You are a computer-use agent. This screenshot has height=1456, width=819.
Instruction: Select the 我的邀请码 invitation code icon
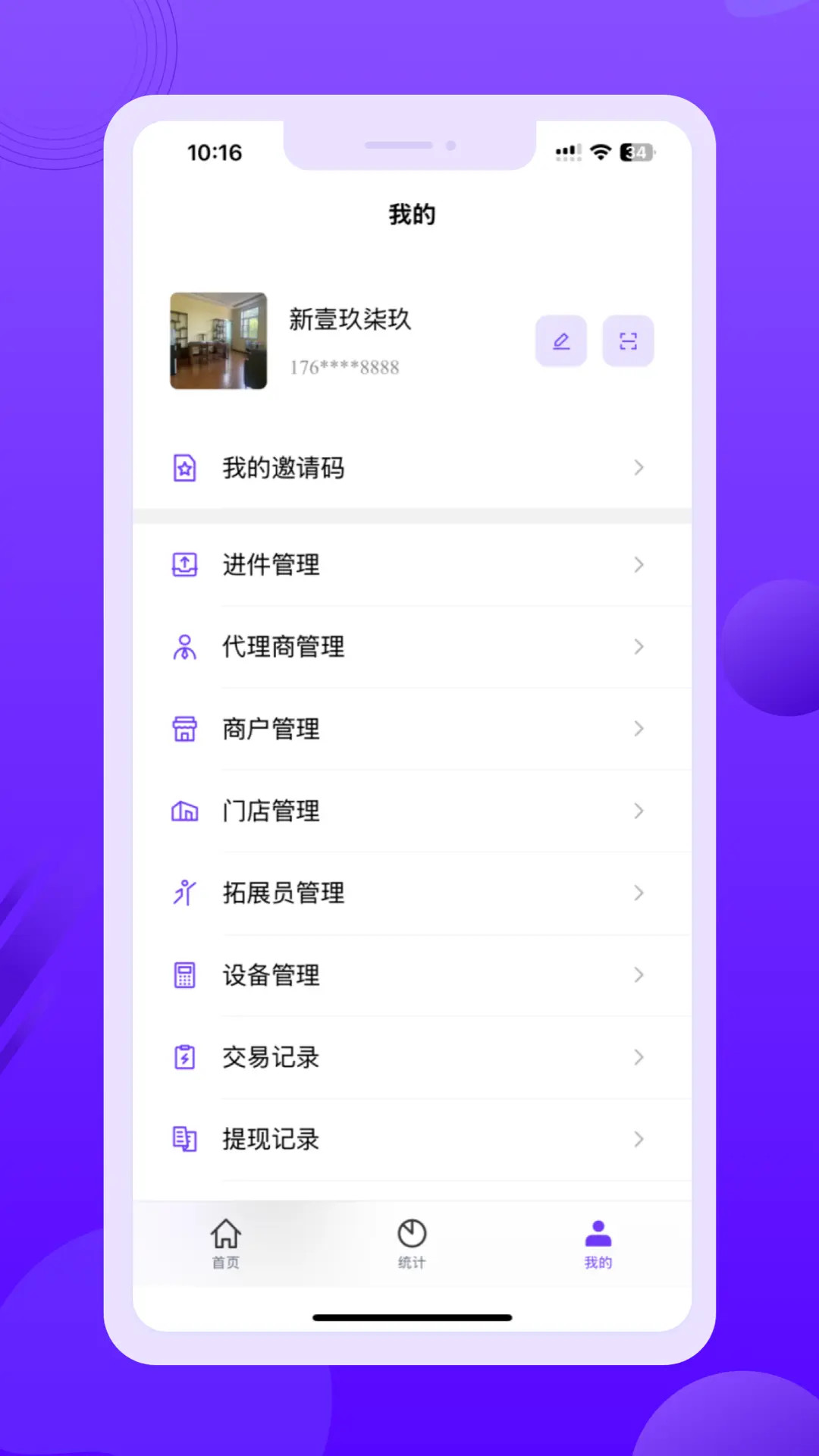(x=184, y=468)
